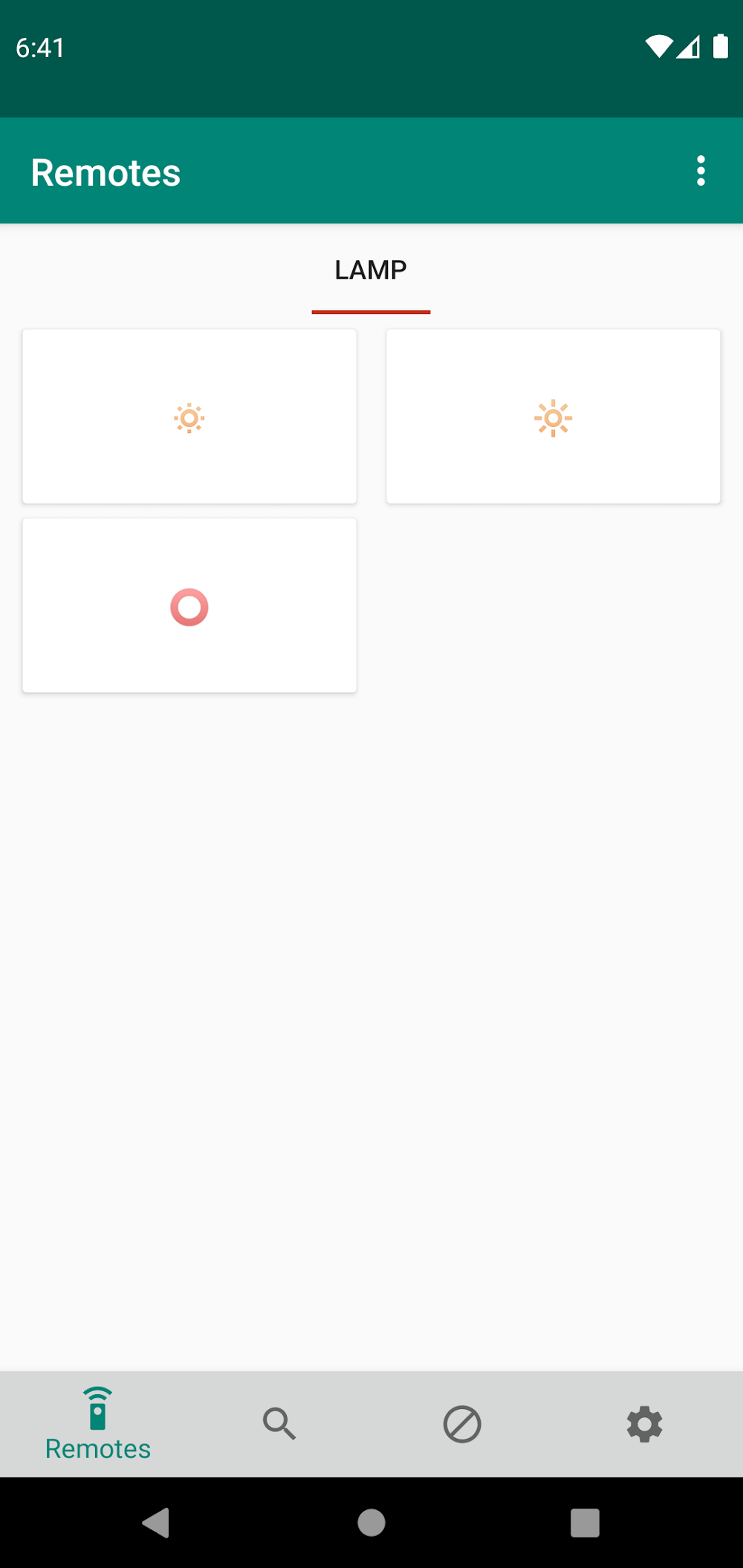Open the search tab
The height and width of the screenshot is (1568, 743).
click(x=279, y=1423)
